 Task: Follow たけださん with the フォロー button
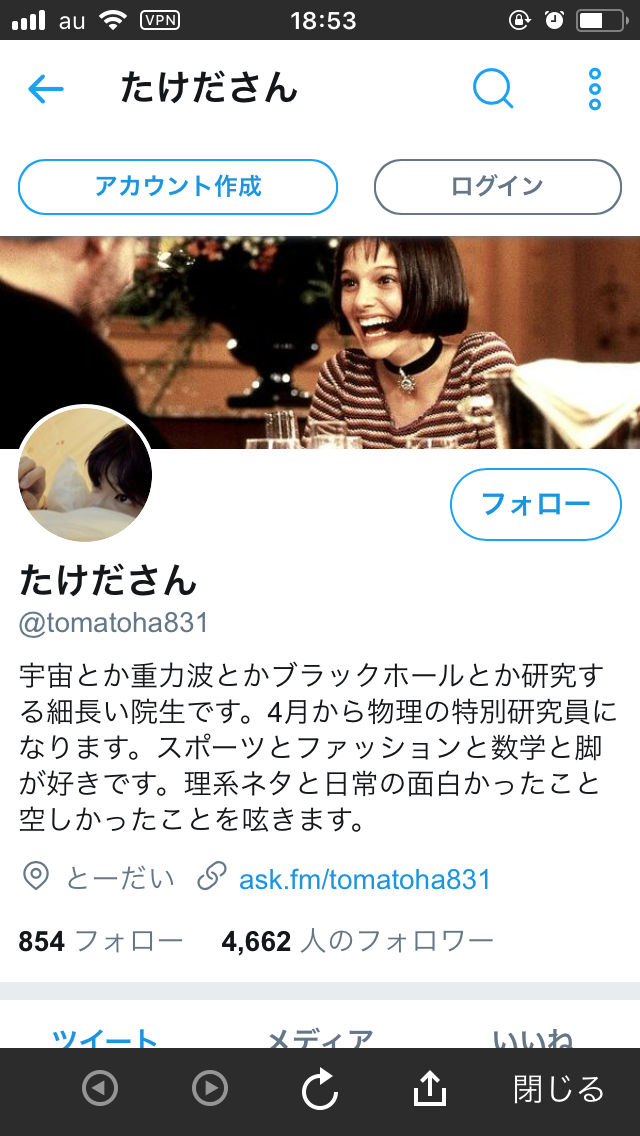(536, 504)
